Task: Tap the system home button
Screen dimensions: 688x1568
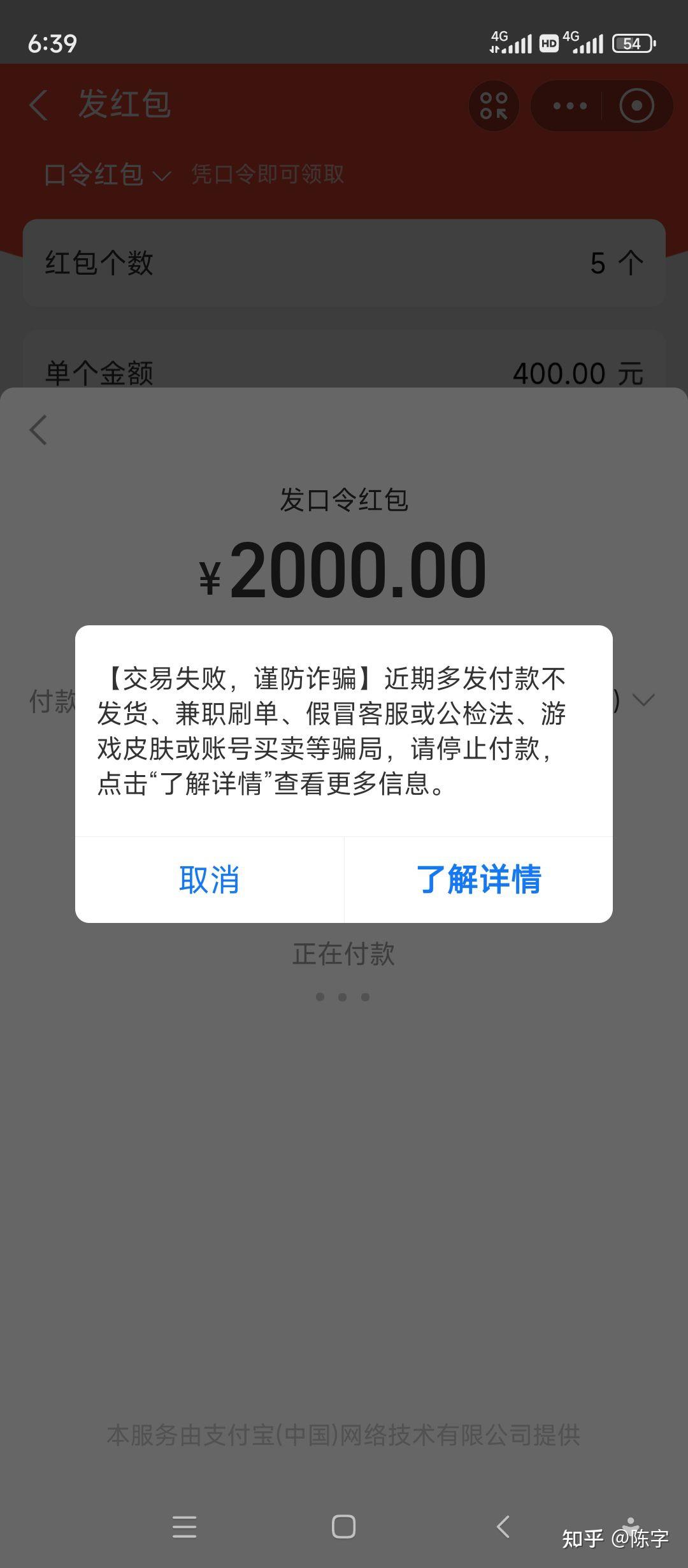Action: (x=343, y=1527)
